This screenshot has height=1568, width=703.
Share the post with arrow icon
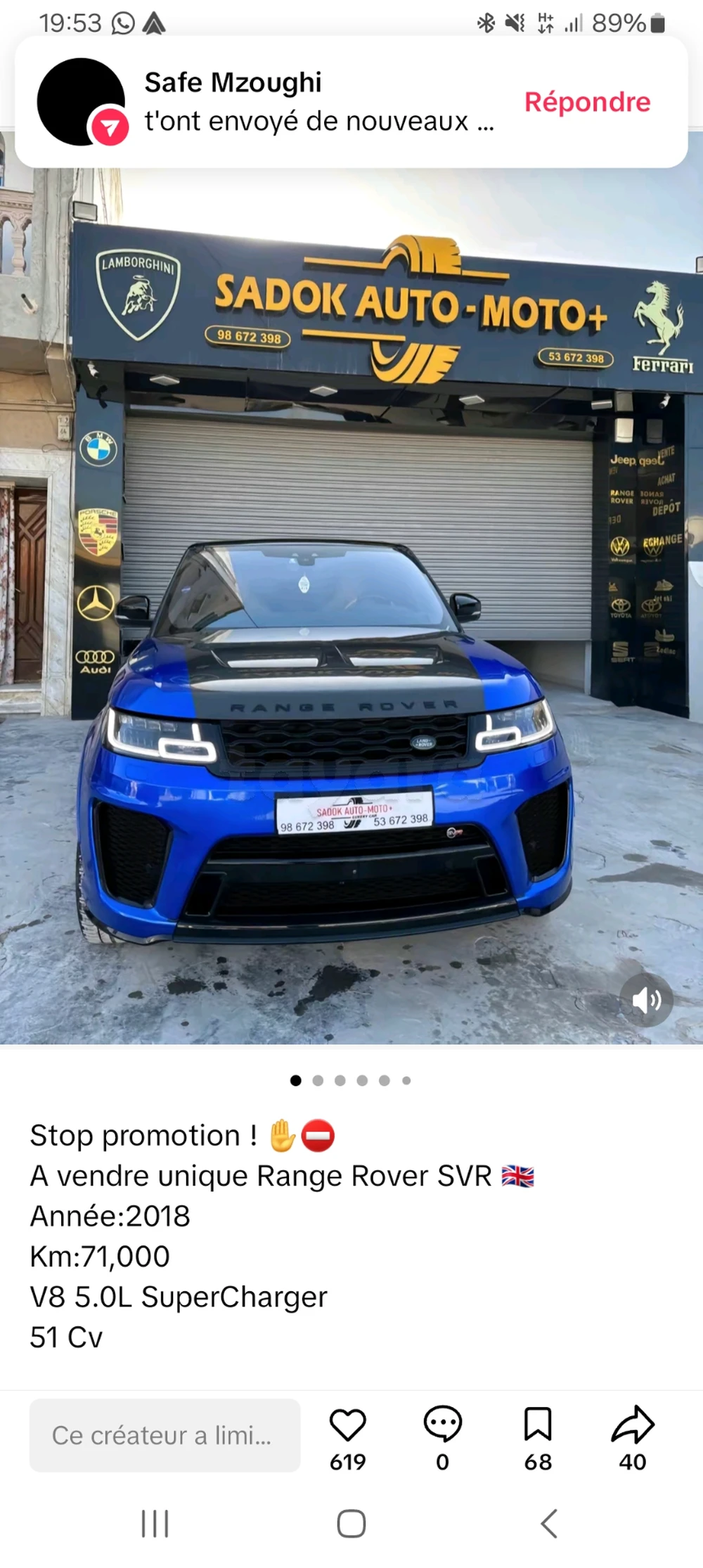[633, 1426]
